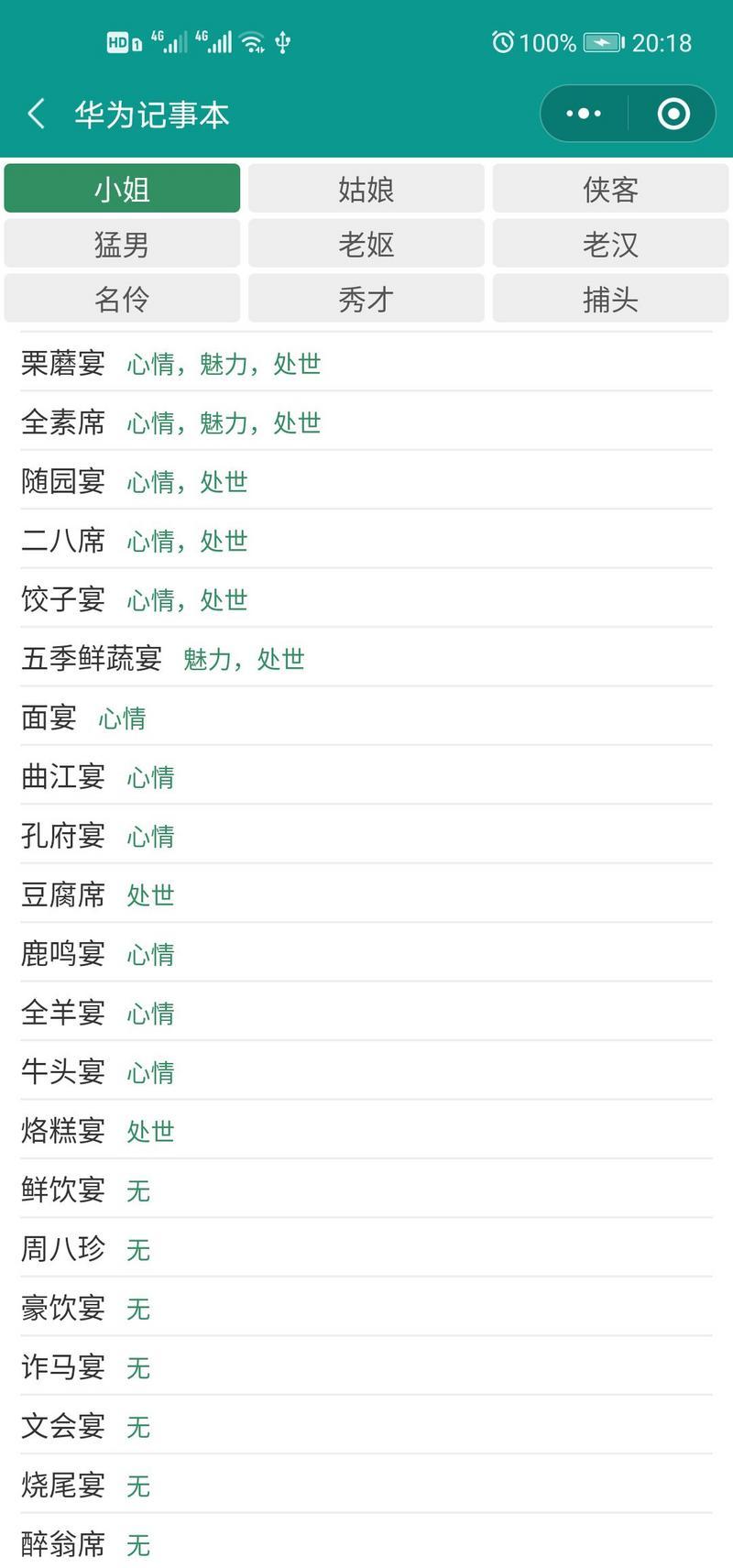Switch on the 猛男 category filter
This screenshot has height=1568, width=733.
(122, 243)
